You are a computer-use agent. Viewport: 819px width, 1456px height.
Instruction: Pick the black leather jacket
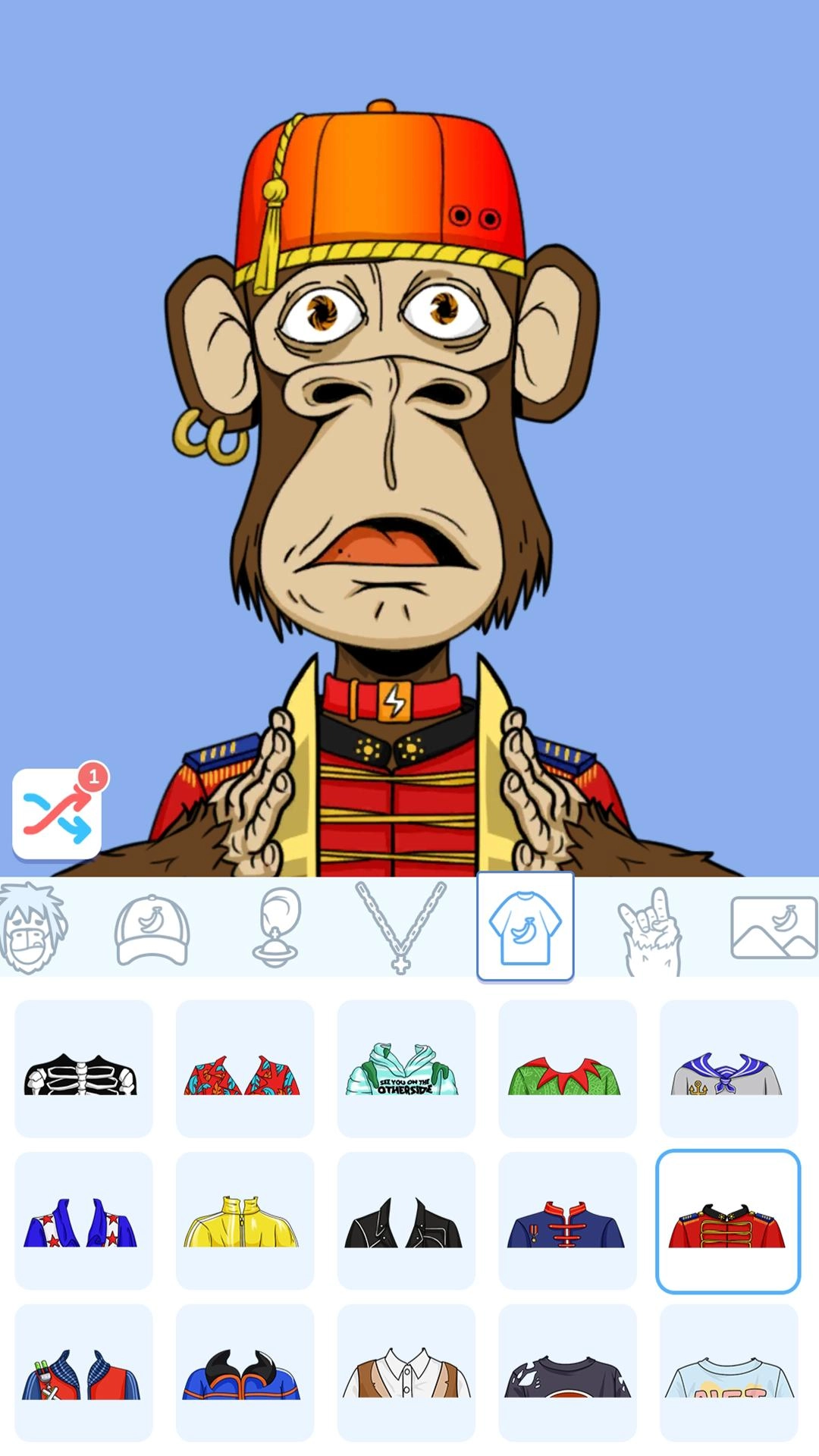click(406, 1220)
